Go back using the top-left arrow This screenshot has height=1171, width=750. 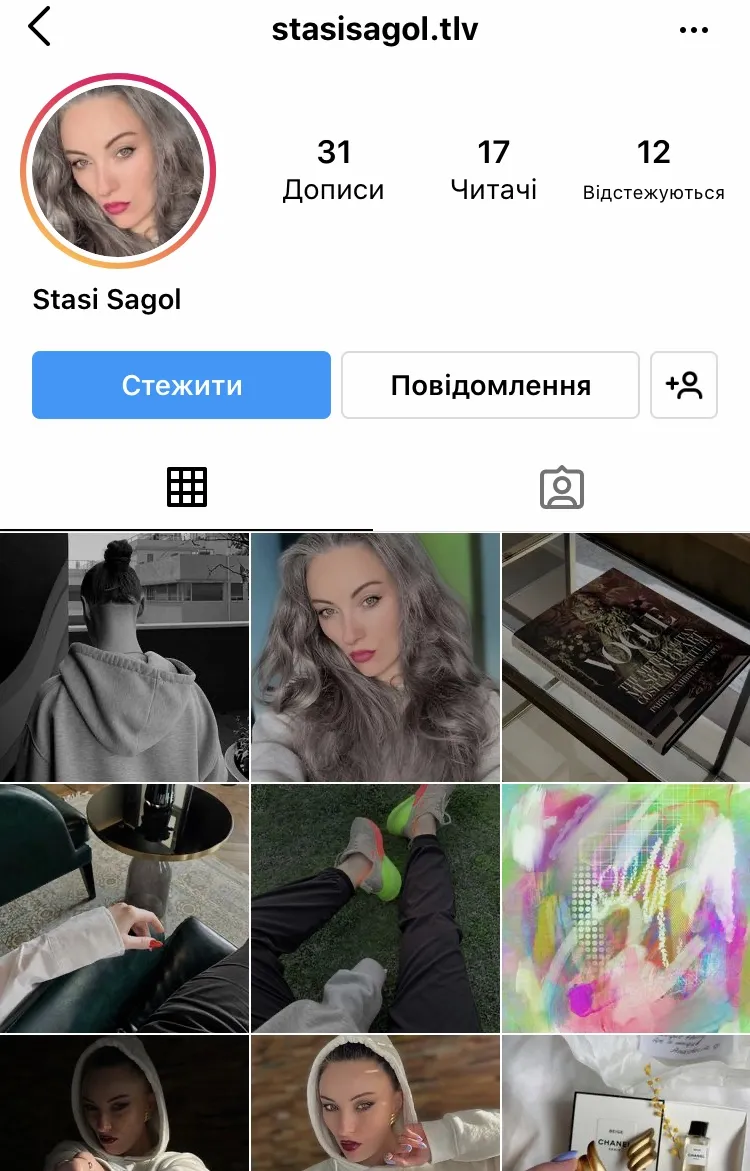point(39,27)
